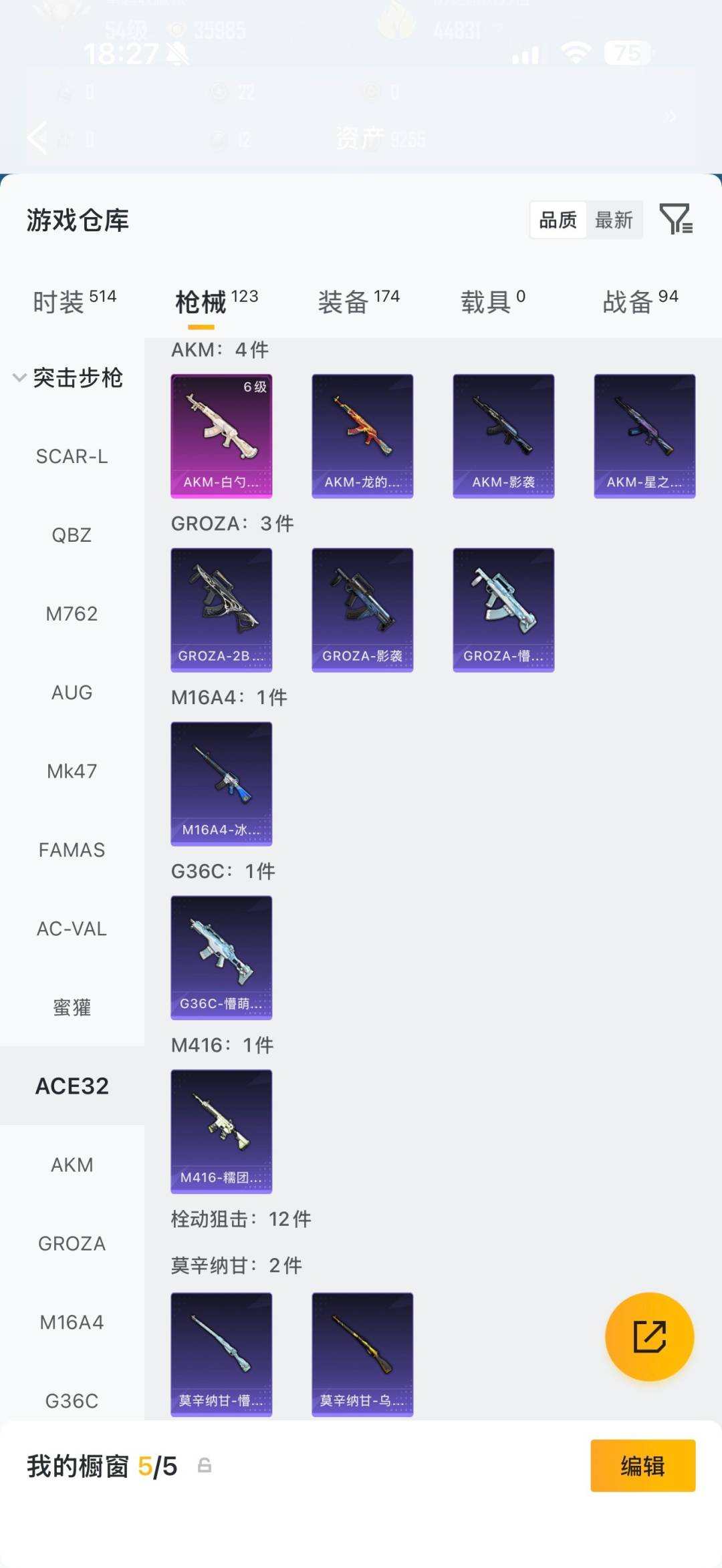Screen dimensions: 722x1568
Task: Tap 编辑 to edit my showcase
Action: pyautogui.click(x=642, y=1465)
